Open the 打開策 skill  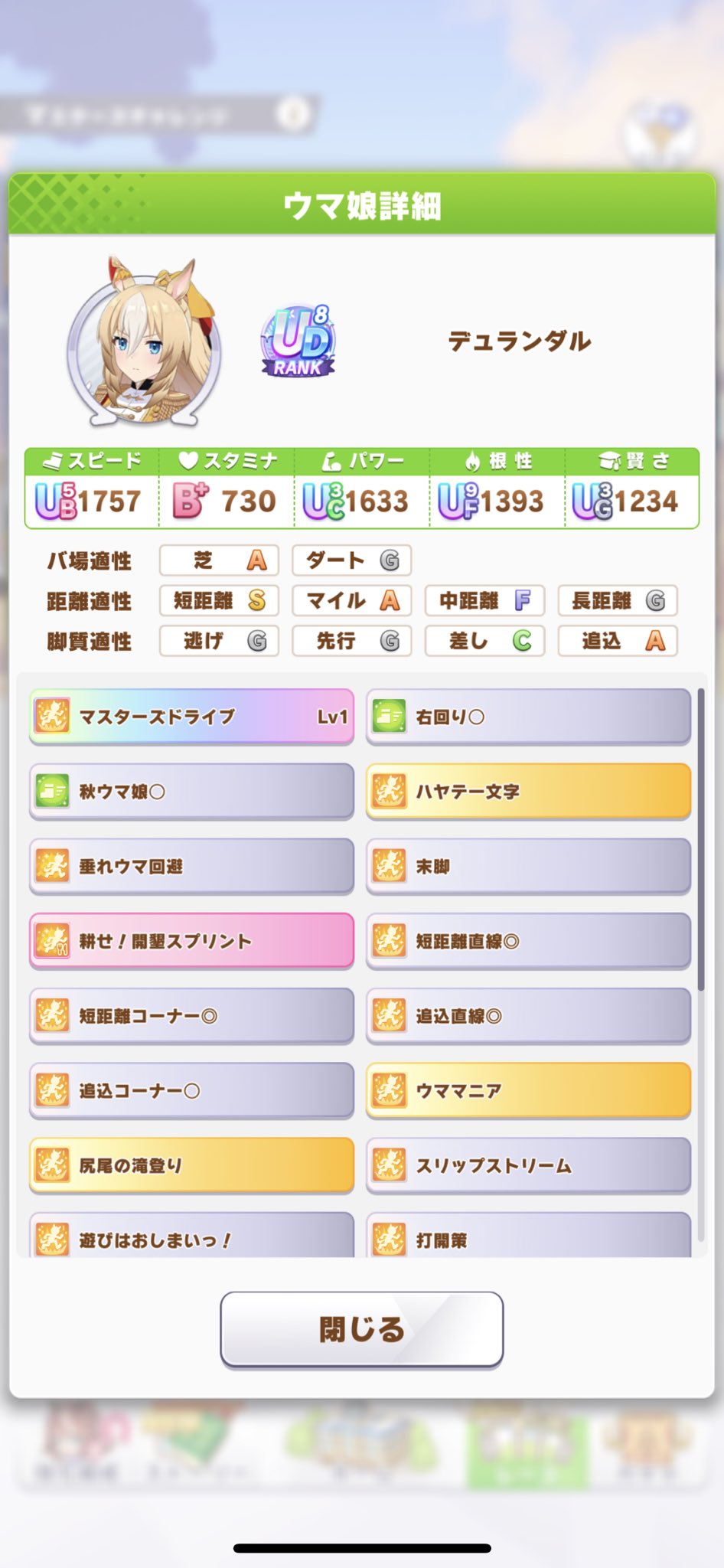[x=528, y=1236]
